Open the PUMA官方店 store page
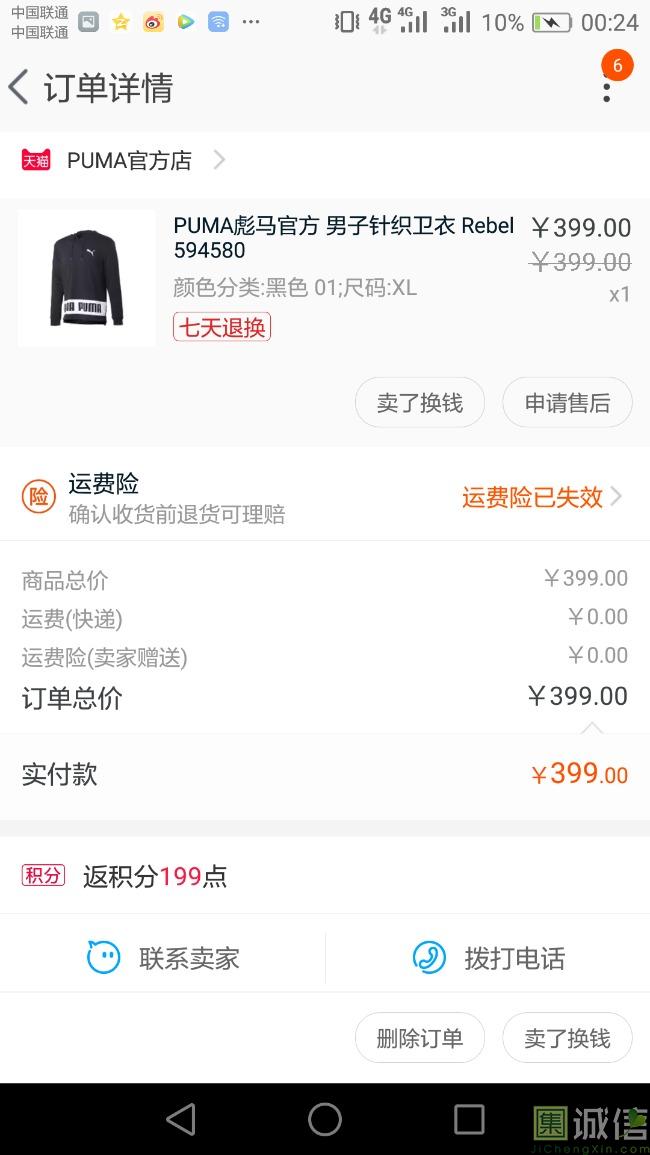This screenshot has height=1155, width=650. point(128,160)
